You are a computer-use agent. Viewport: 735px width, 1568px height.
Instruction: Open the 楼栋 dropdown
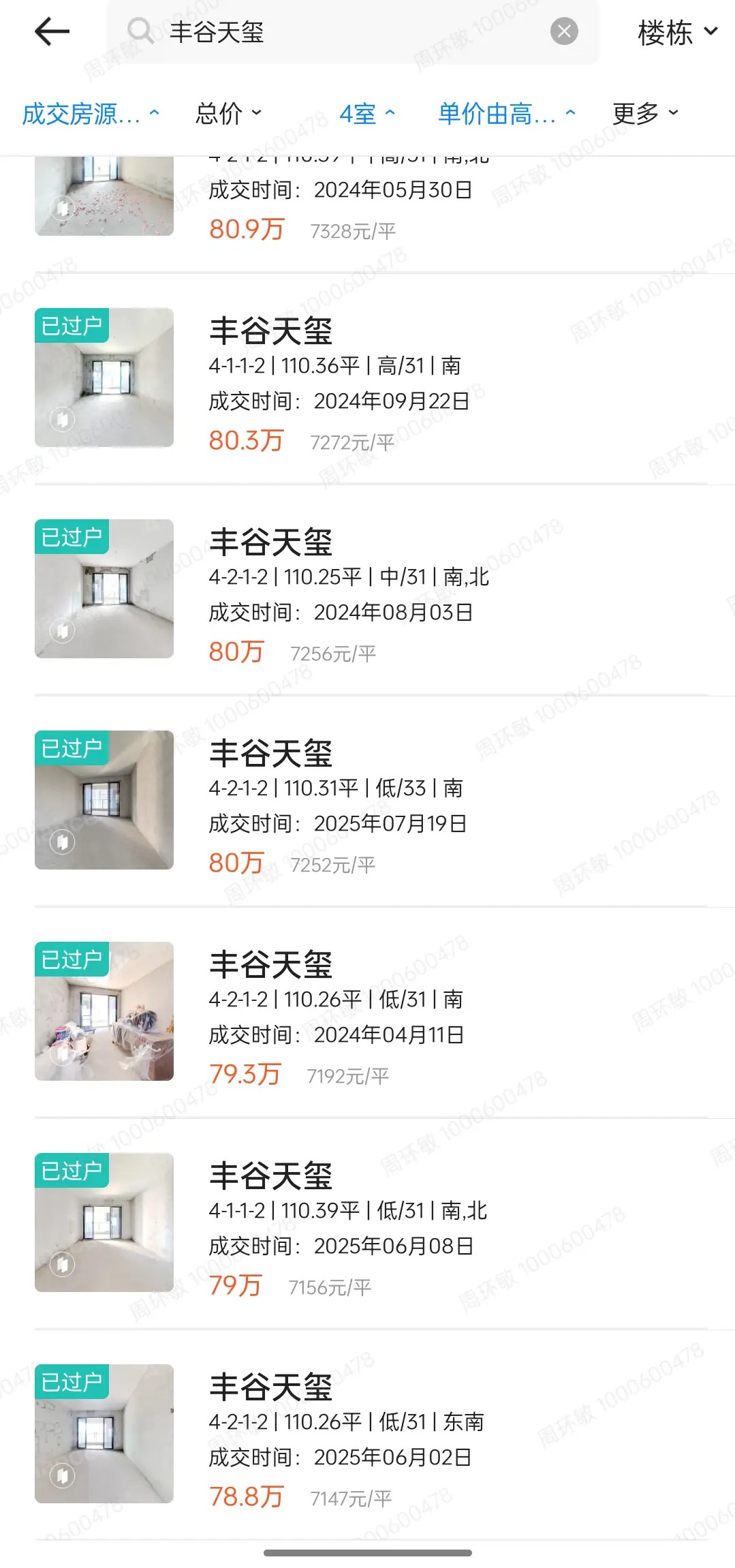(x=677, y=33)
